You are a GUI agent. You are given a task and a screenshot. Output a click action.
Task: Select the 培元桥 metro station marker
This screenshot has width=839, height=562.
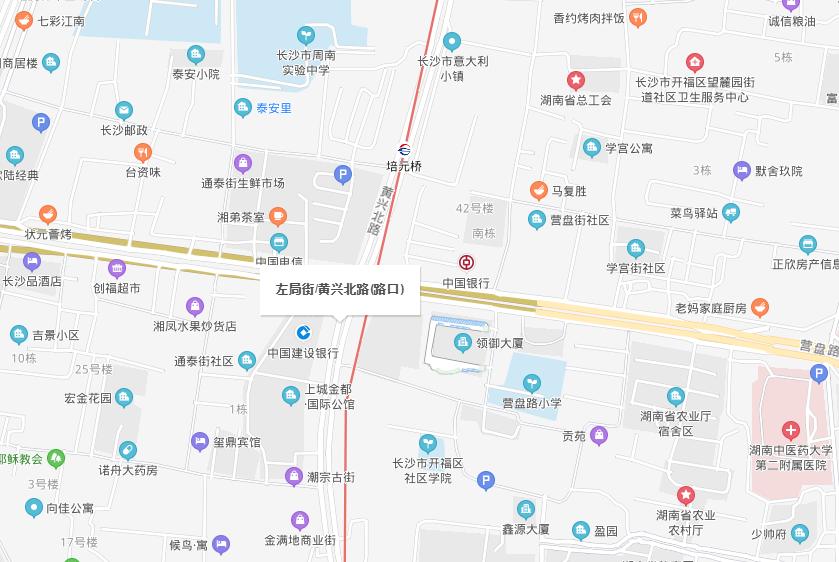click(404, 147)
